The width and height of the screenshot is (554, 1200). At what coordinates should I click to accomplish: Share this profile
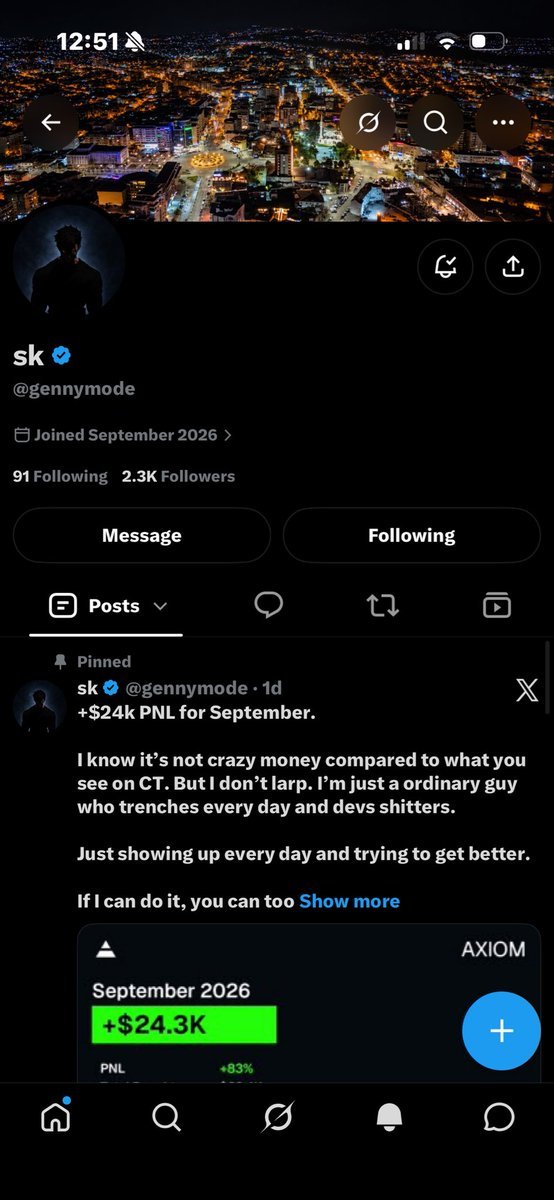tap(512, 266)
